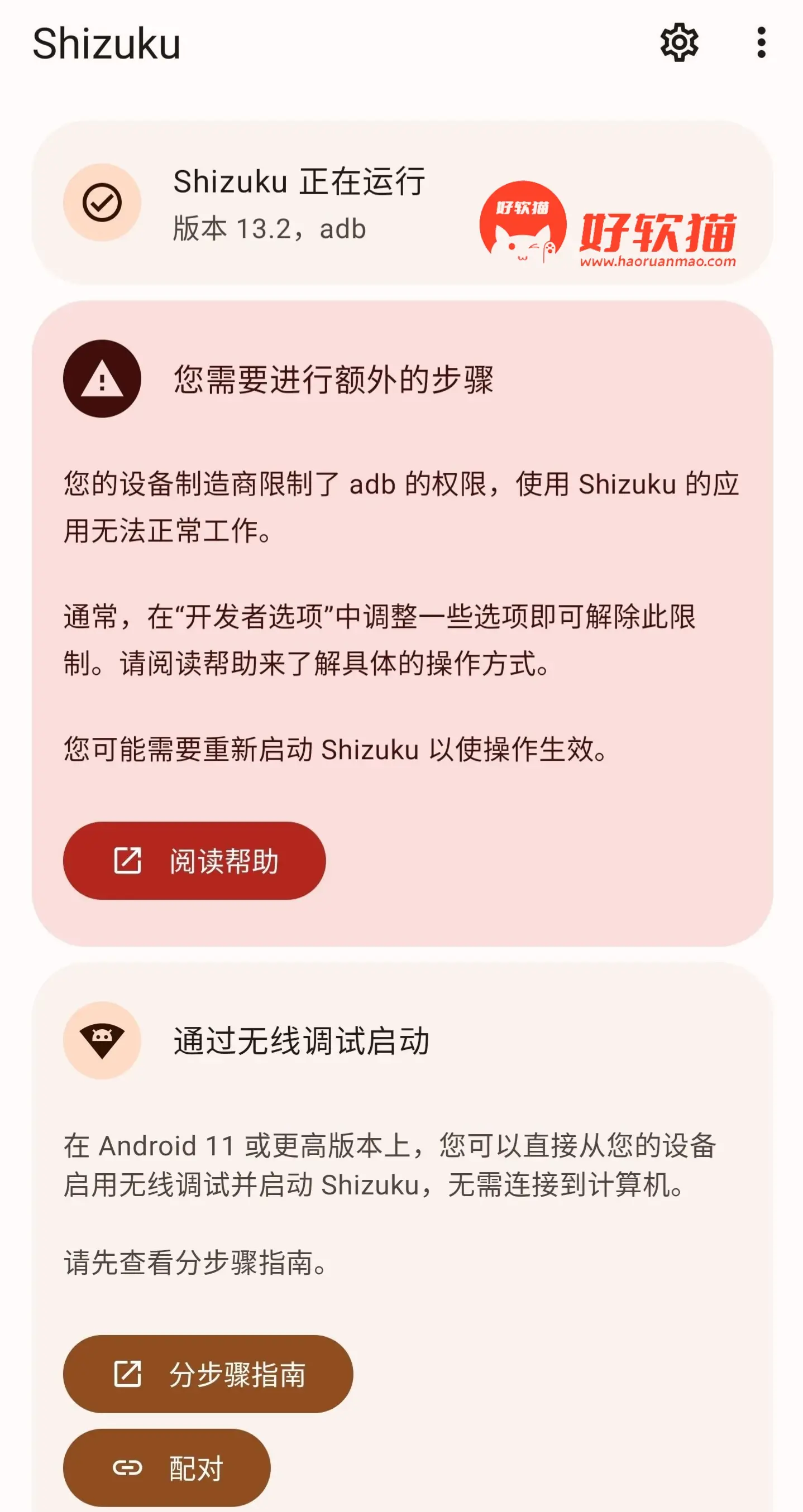This screenshot has width=803, height=1512.
Task: Tap the 阅读帮助 button
Action: (x=194, y=861)
